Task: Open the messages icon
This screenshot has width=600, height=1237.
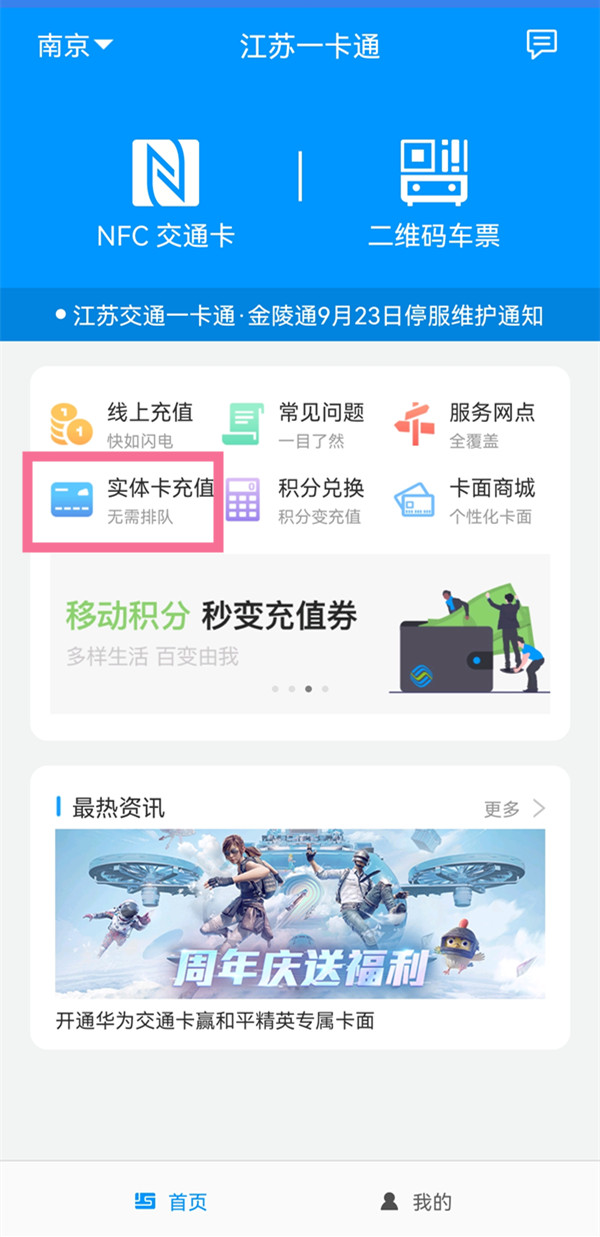Action: (x=541, y=44)
